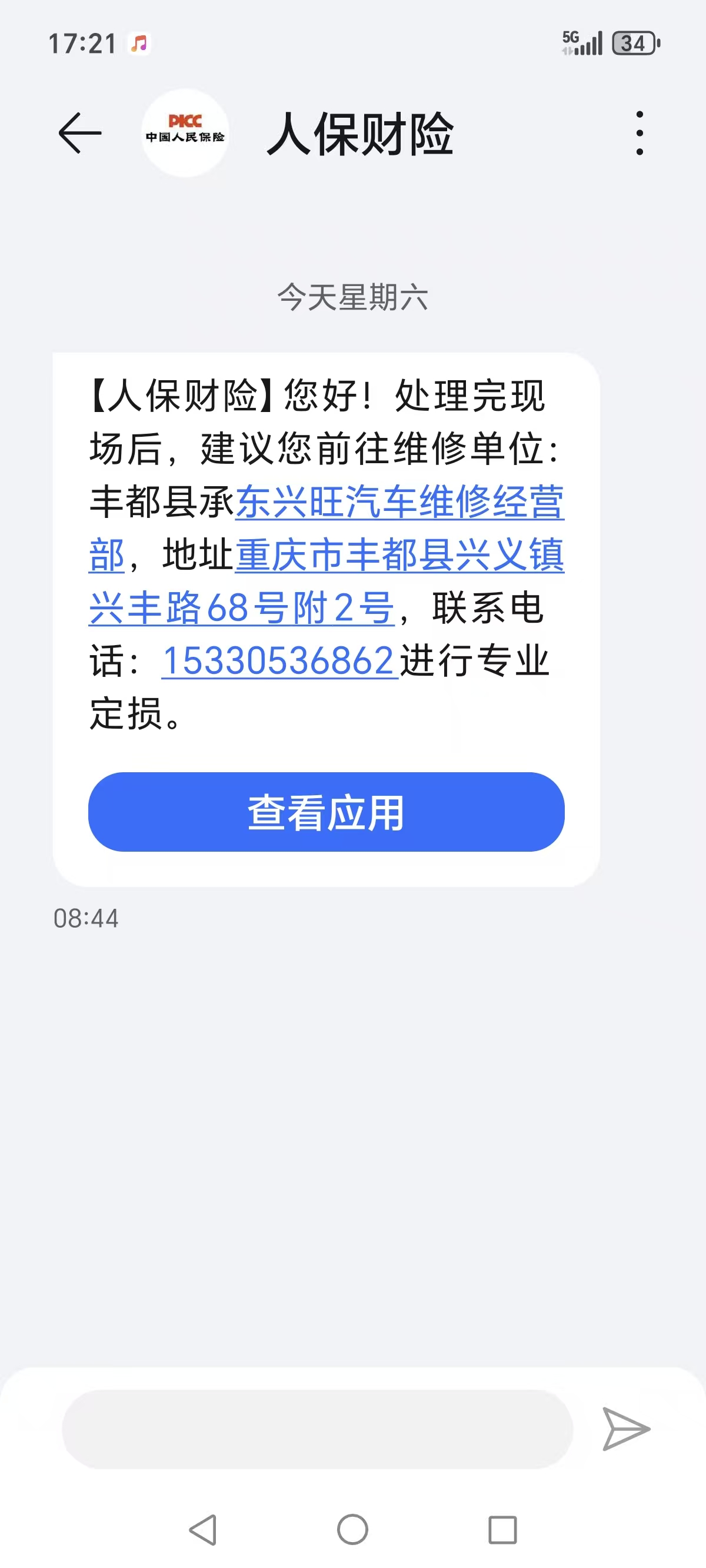Go back from the 人保财险 conversation

(80, 133)
